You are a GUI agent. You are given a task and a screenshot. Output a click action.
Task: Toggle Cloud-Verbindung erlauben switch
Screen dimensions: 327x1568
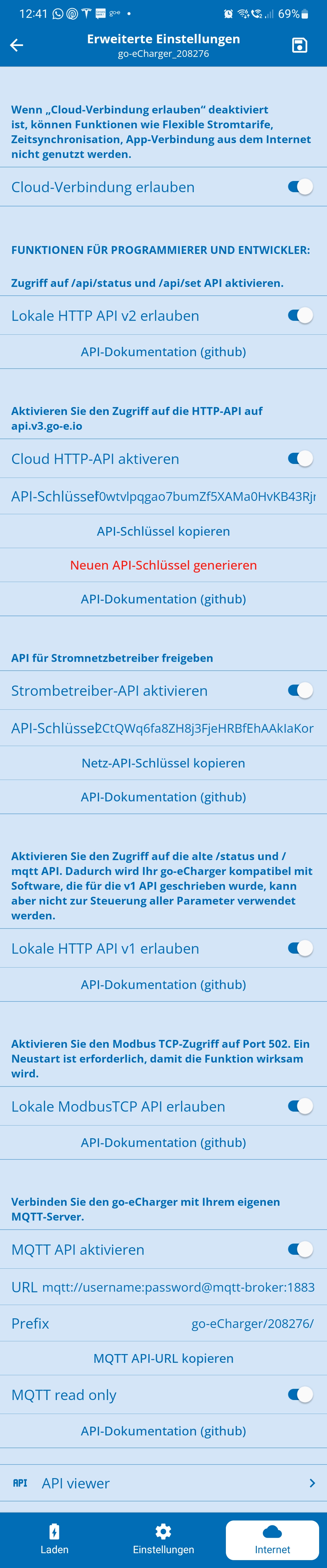pyautogui.click(x=300, y=187)
